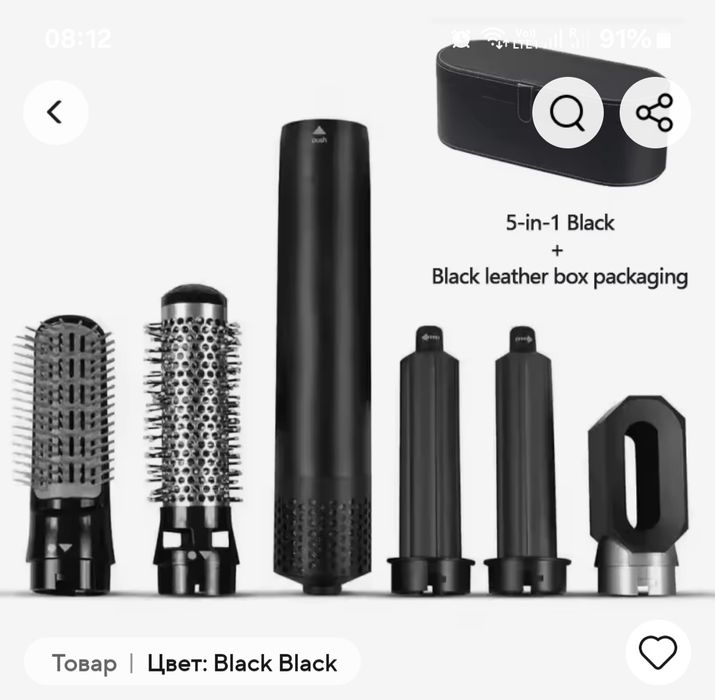Go back to the previous page
The image size is (715, 700).
pyautogui.click(x=55, y=112)
